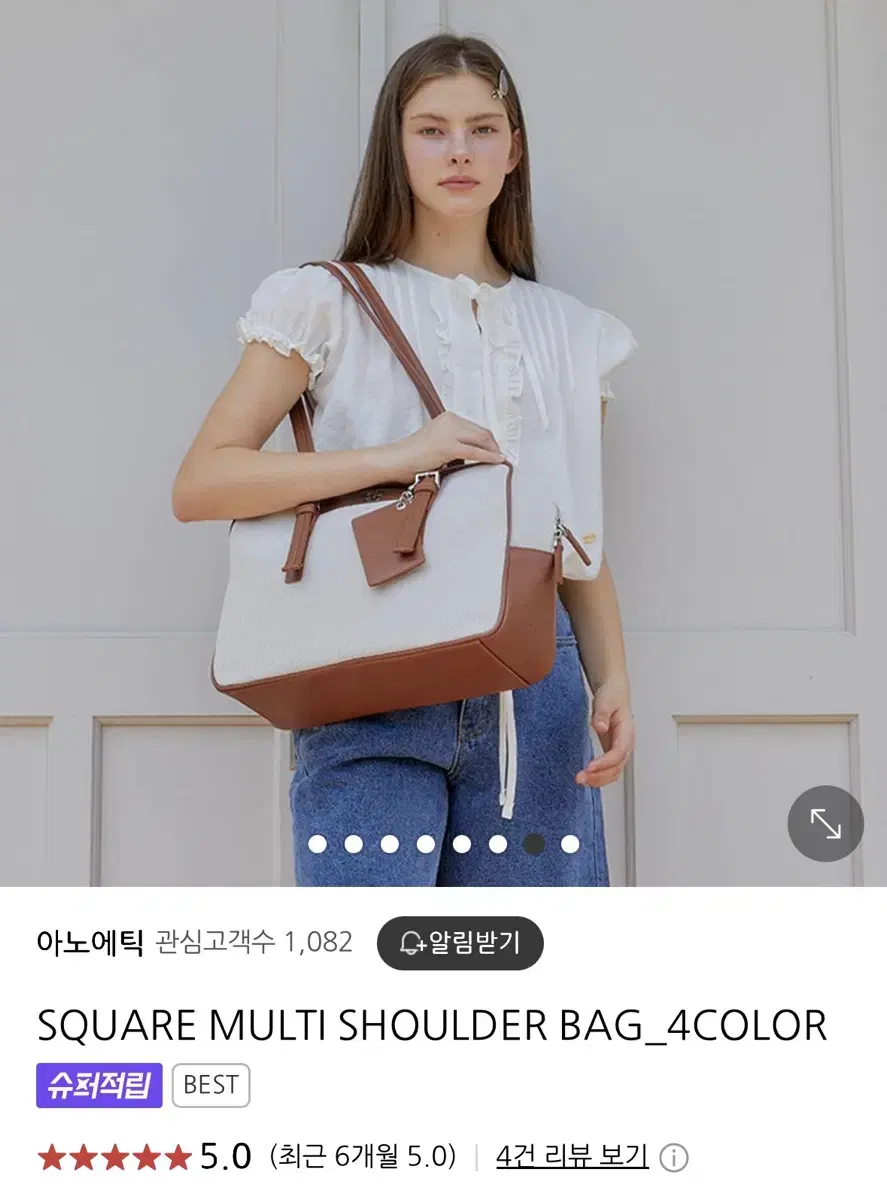The height and width of the screenshot is (1200, 887).
Task: Click the BEST badge next to 슈퍼적립
Action: pos(211,1085)
